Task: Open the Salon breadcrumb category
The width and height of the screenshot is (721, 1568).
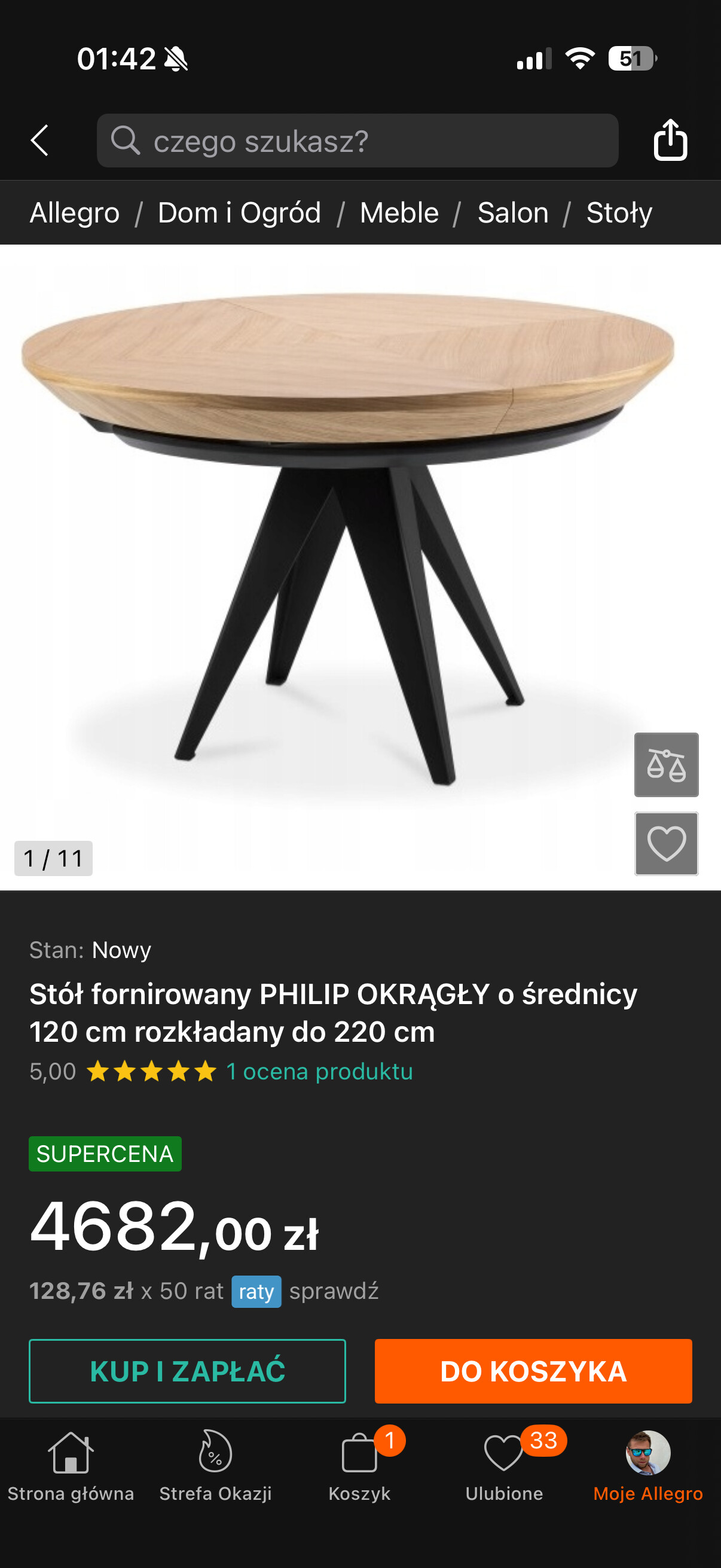Action: (x=512, y=213)
